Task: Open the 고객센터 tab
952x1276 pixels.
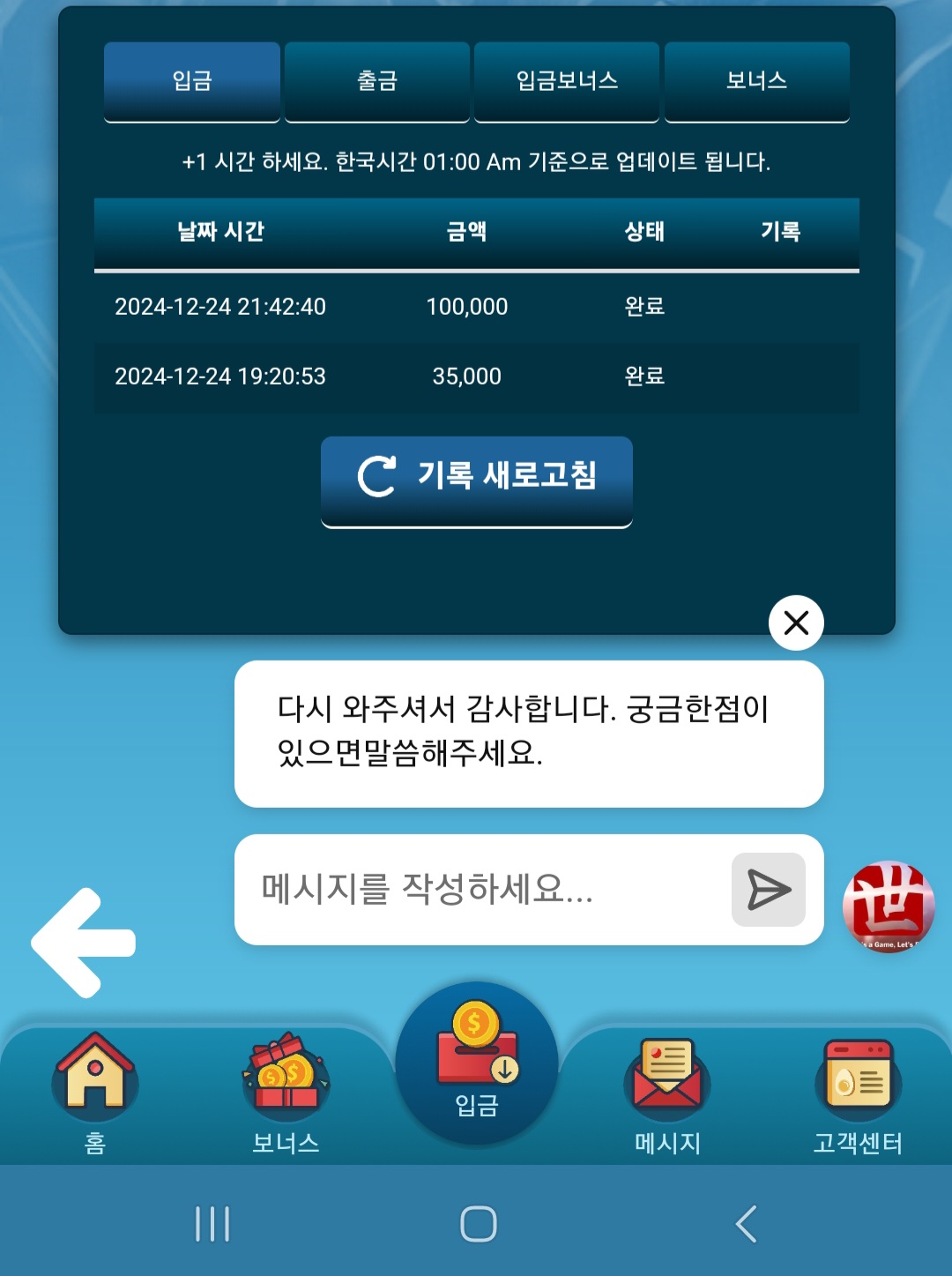Action: (858, 1089)
